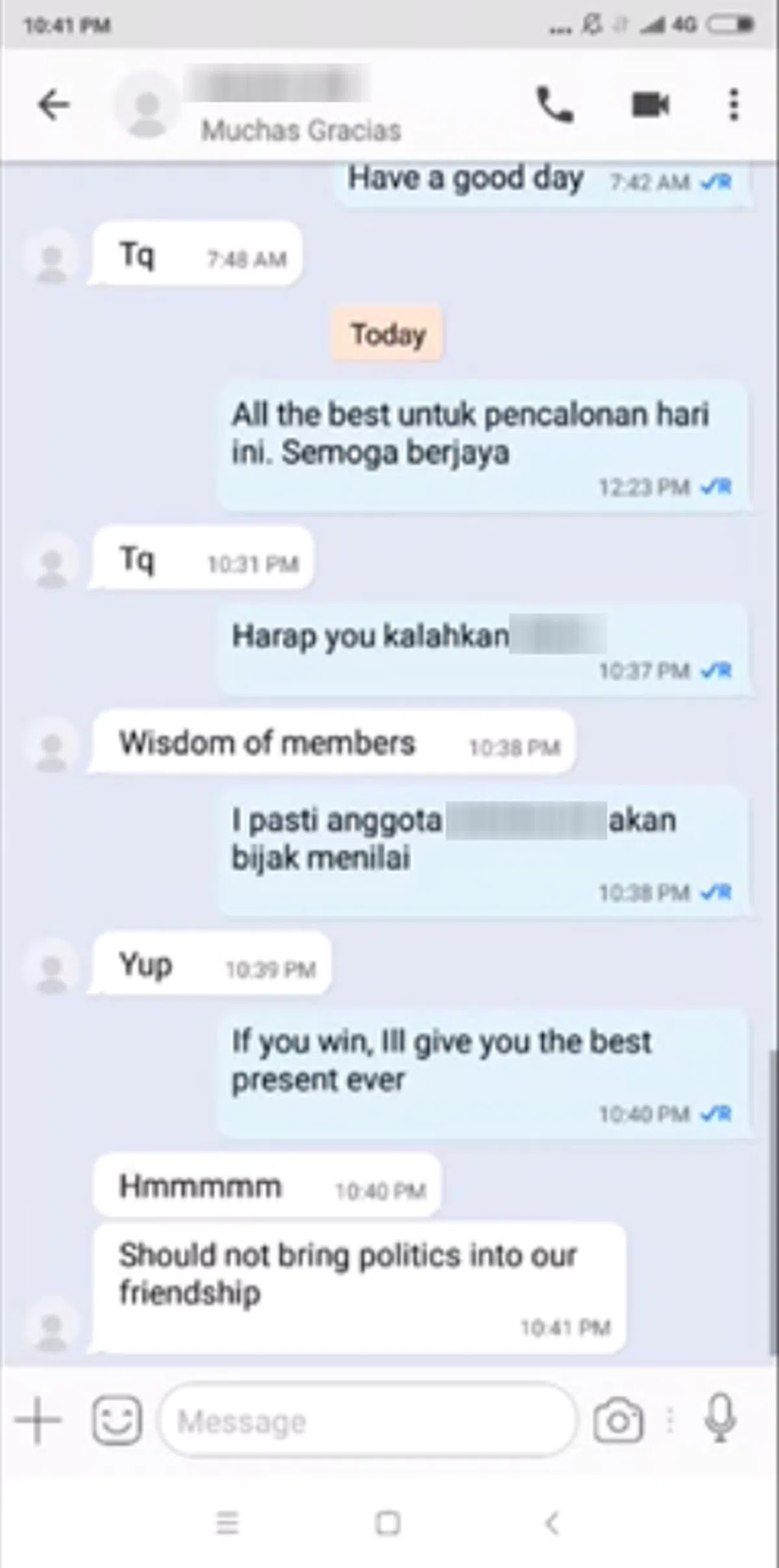Tap the microphone to record voice
Viewport: 779px width, 1568px height.
(x=720, y=1419)
